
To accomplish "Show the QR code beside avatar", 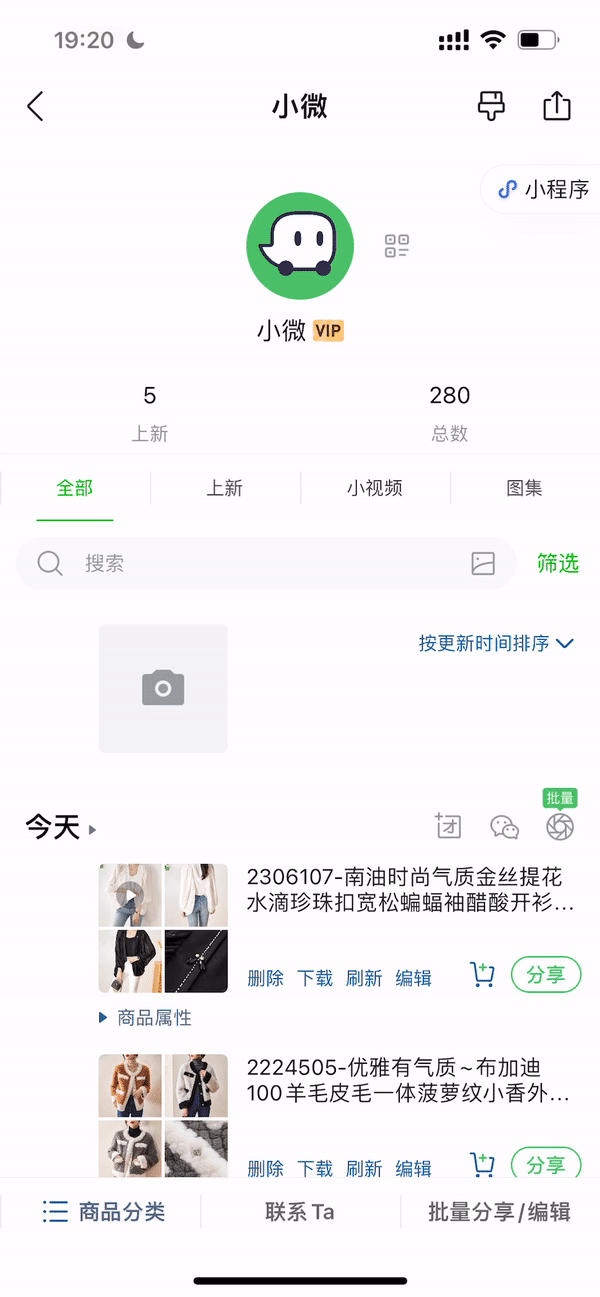I will pyautogui.click(x=397, y=246).
